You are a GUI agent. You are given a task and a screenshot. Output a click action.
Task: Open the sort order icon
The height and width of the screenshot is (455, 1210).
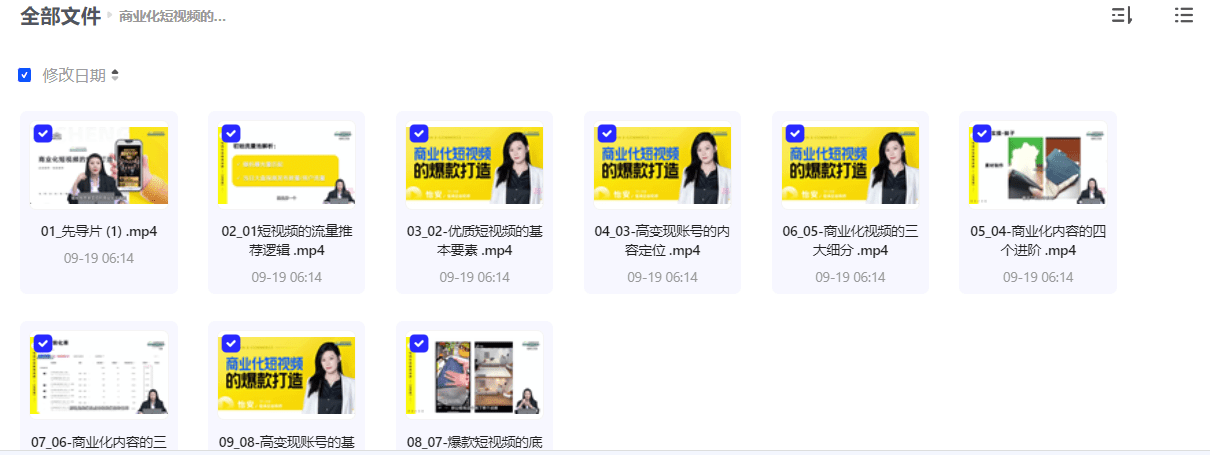click(1121, 16)
